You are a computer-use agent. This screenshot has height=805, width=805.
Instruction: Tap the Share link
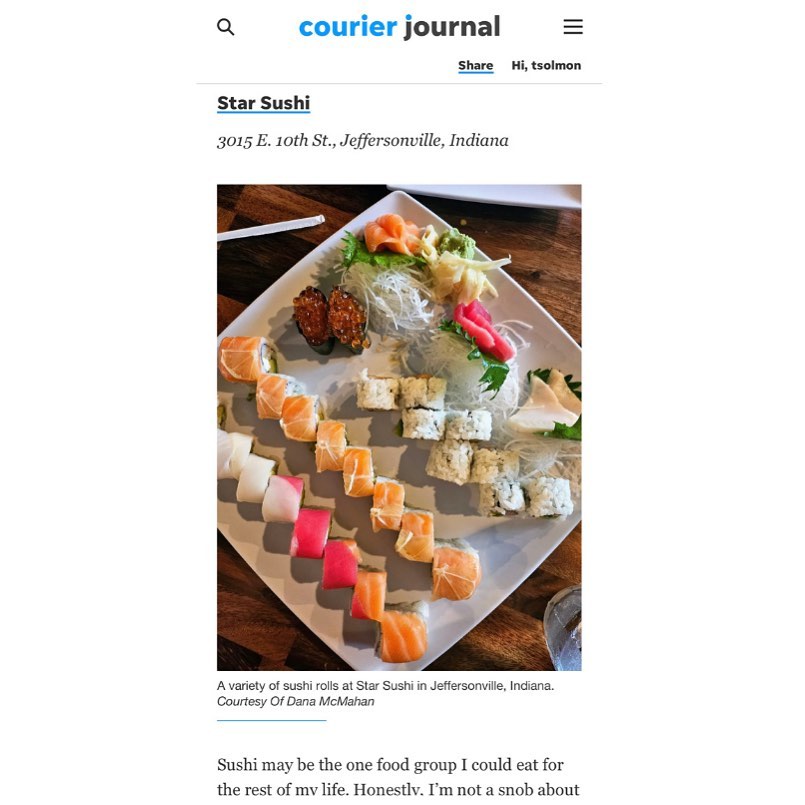click(475, 66)
